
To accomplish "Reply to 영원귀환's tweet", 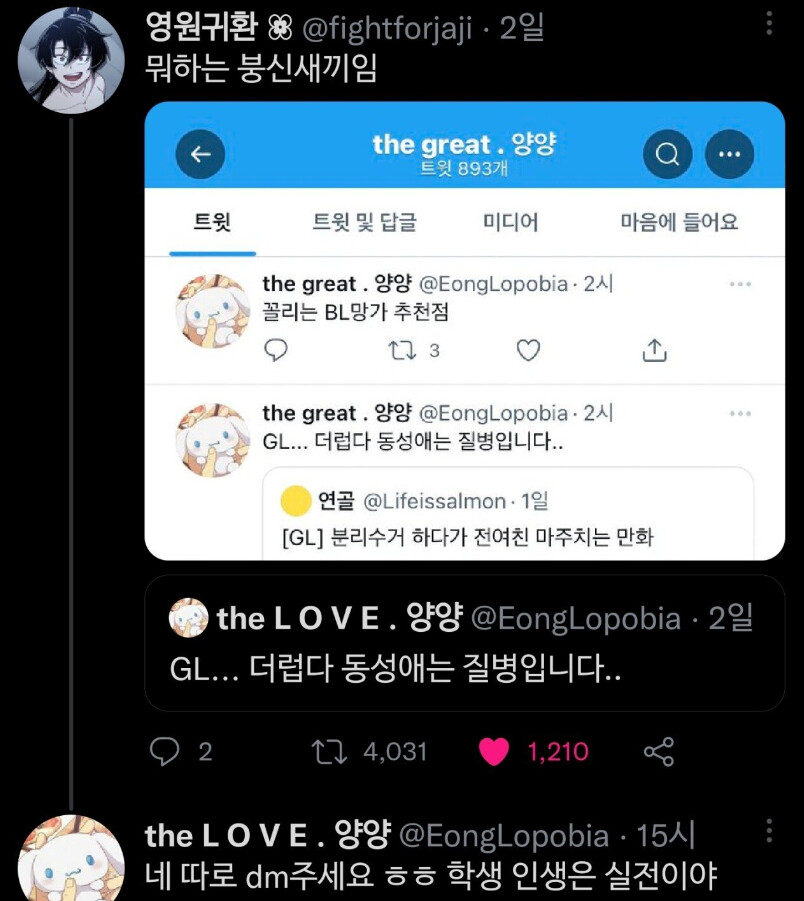I will click(x=165, y=752).
